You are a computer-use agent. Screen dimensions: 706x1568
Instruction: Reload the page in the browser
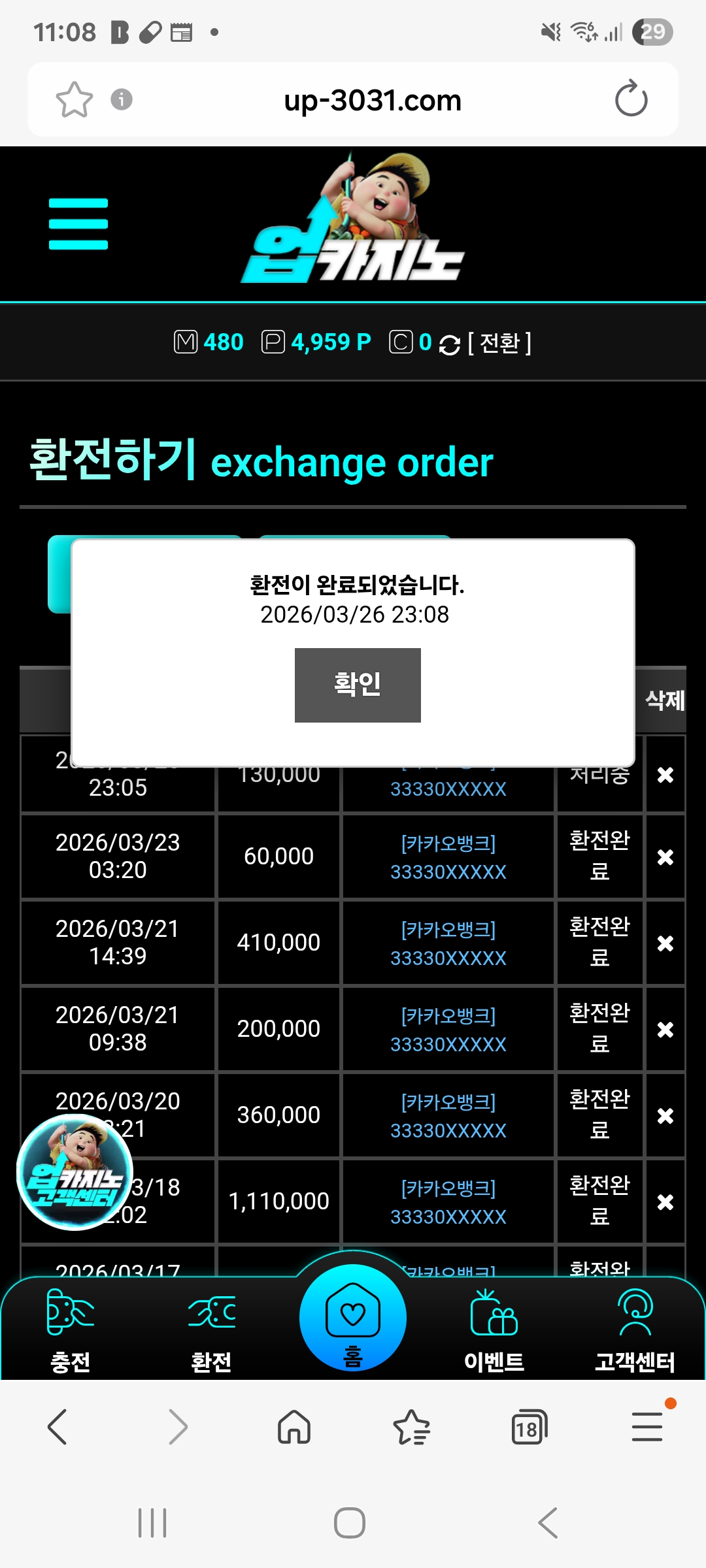point(631,99)
